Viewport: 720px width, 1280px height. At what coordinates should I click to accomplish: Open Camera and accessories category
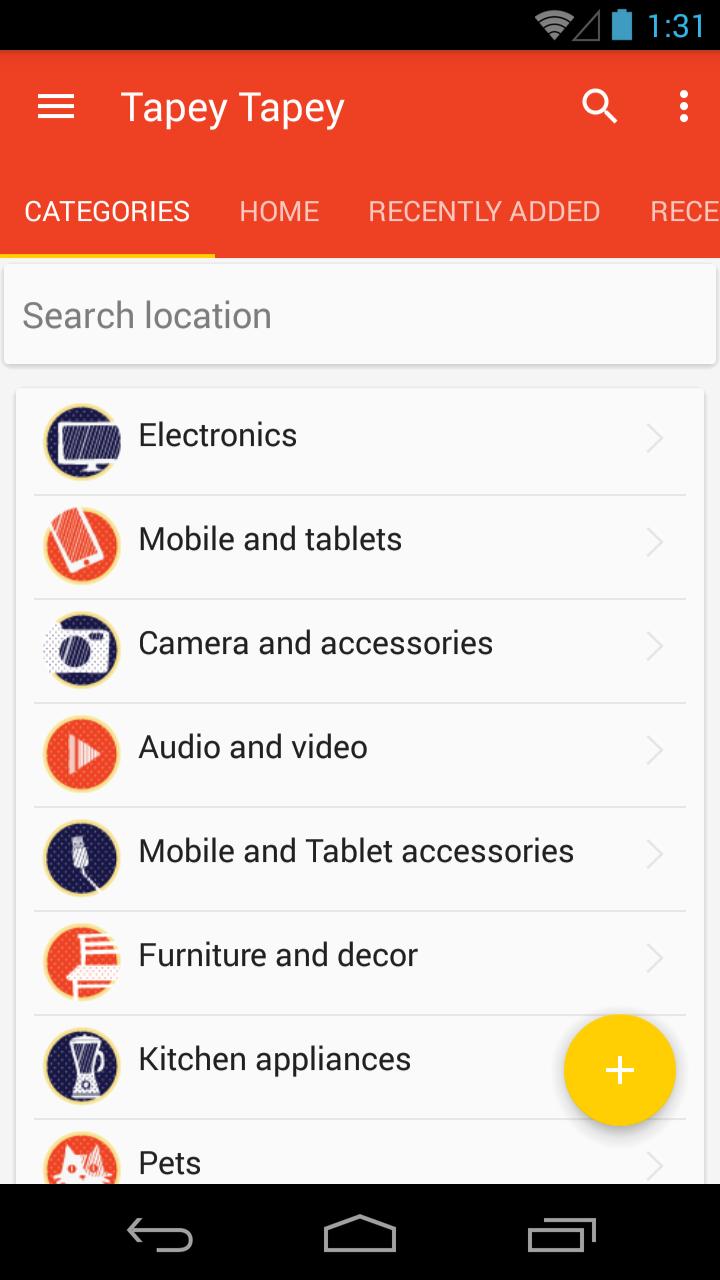360,645
